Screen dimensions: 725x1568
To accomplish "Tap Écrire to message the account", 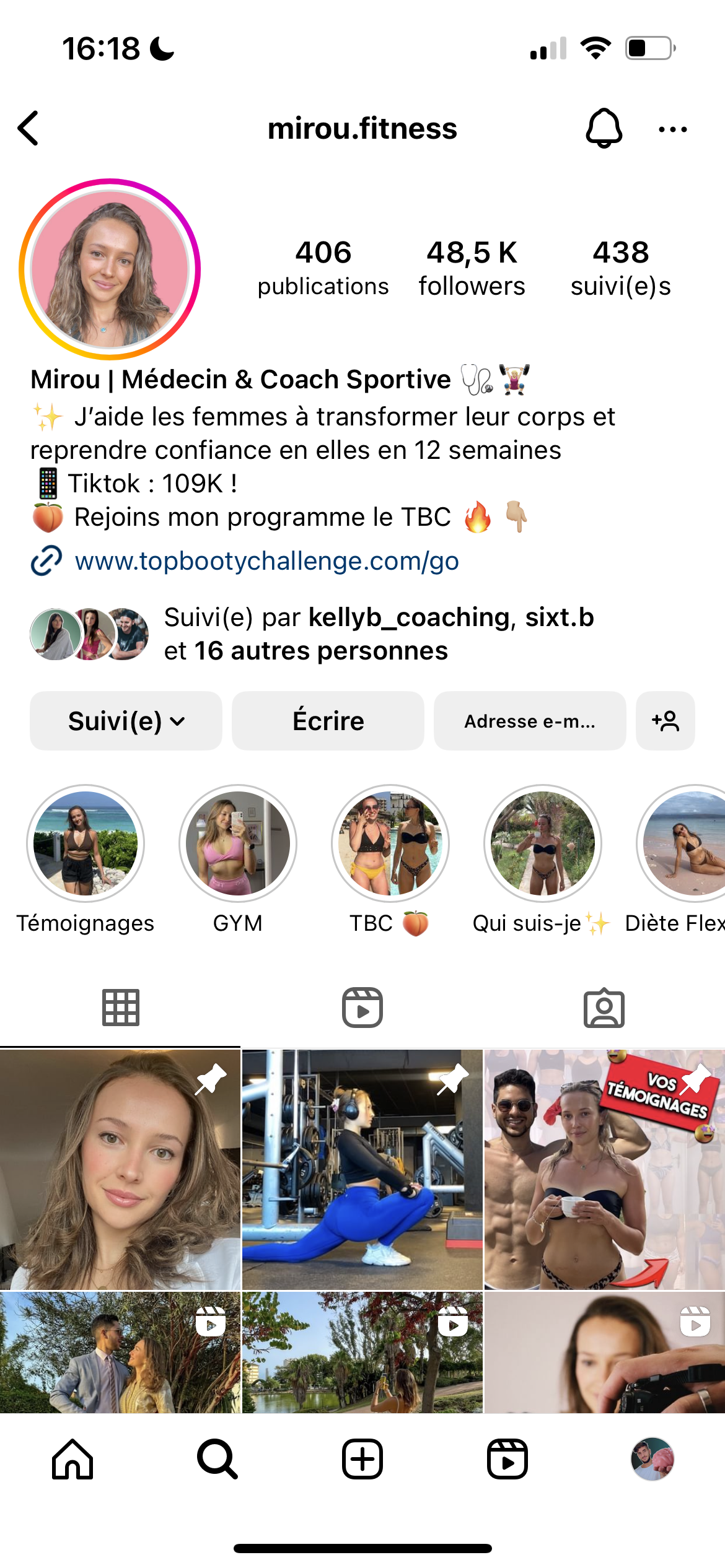I will 328,721.
